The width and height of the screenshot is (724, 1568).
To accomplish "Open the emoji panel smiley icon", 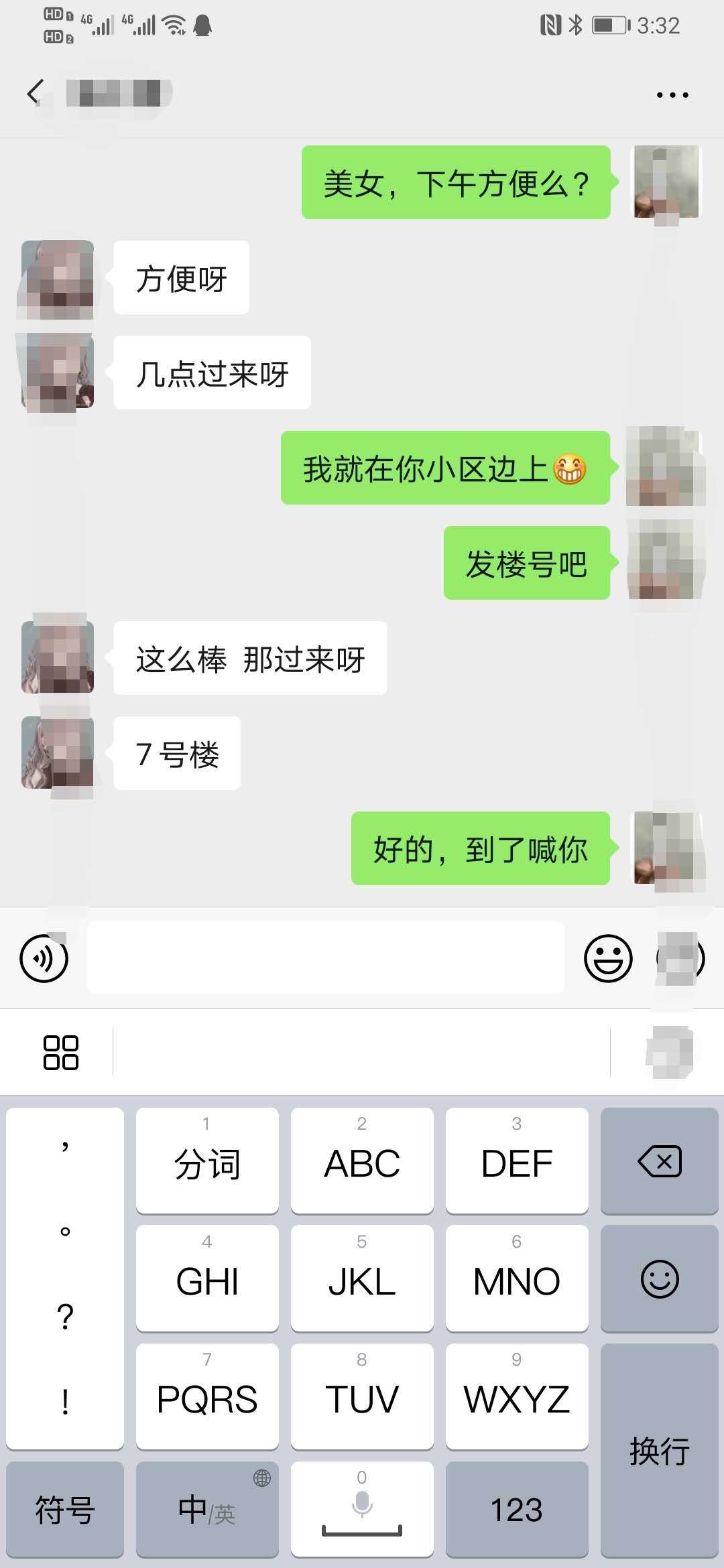I will (x=607, y=958).
